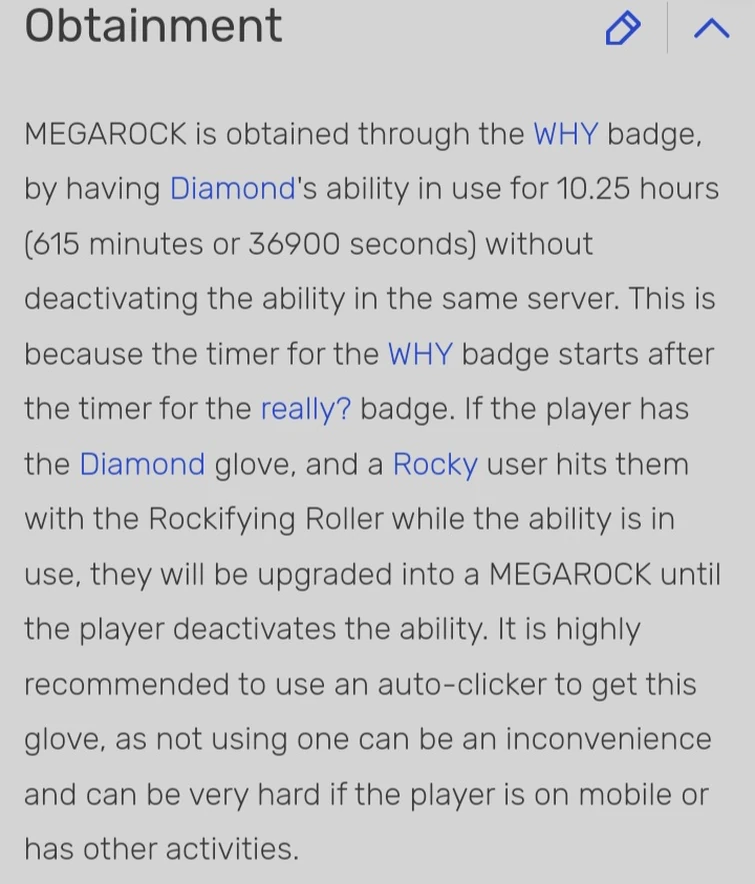Image resolution: width=755 pixels, height=884 pixels.
Task: Select the Obtainment heading text
Action: point(152,27)
